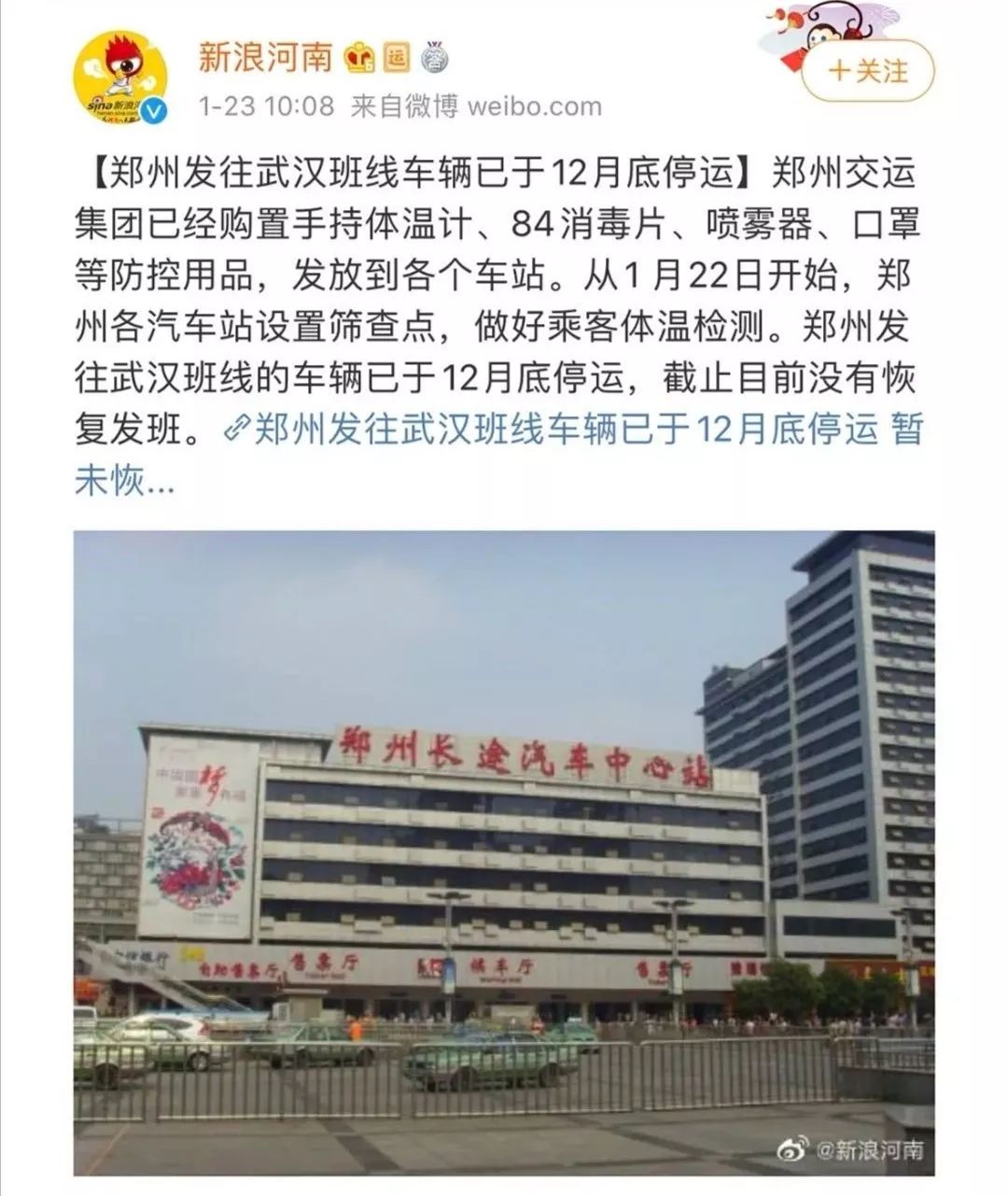1008x1196 pixels.
Task: Follow 新浪河南 with the 关注 button
Action: [868, 71]
